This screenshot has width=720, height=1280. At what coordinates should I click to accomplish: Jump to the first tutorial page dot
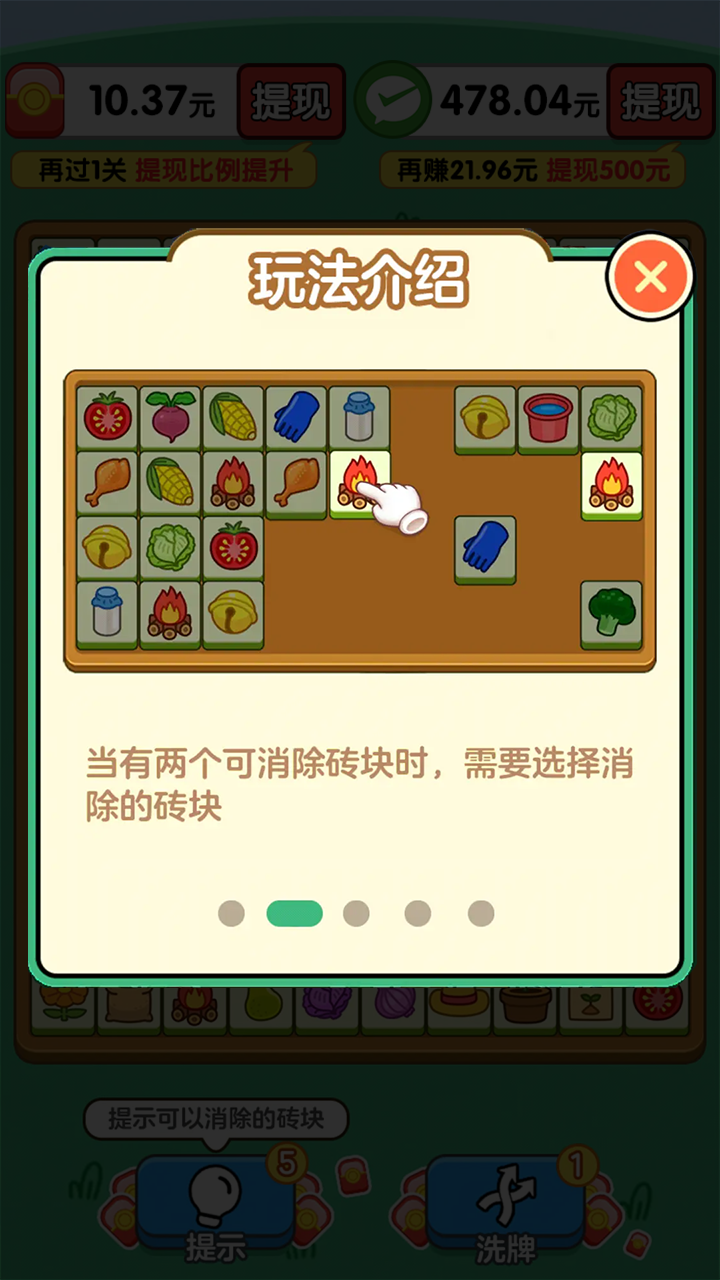click(x=231, y=913)
